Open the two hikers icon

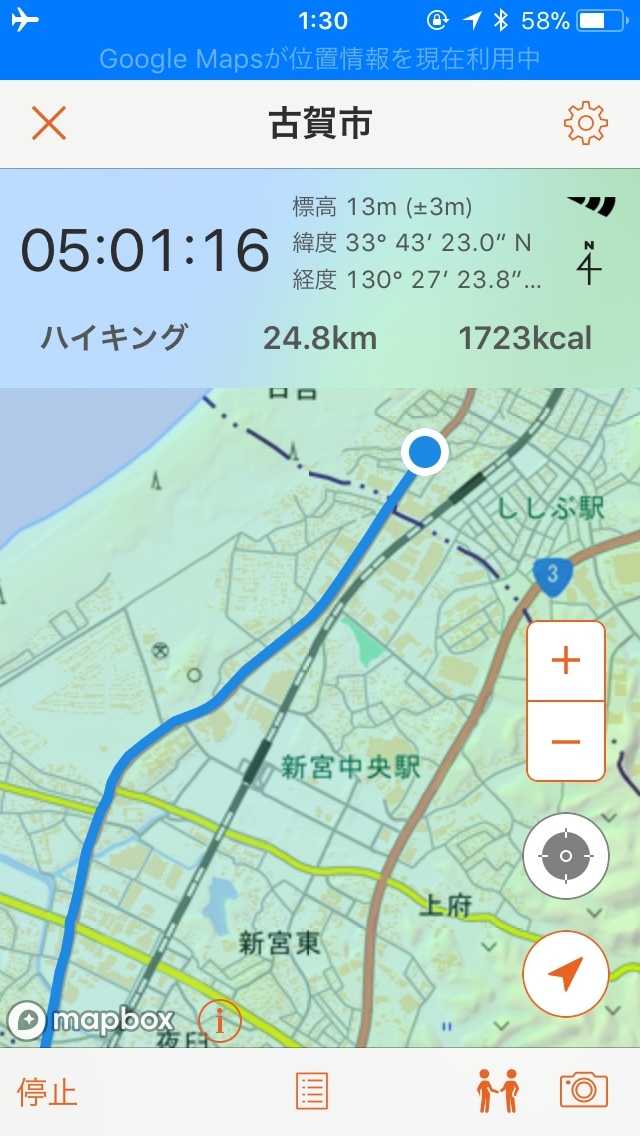[x=498, y=1091]
